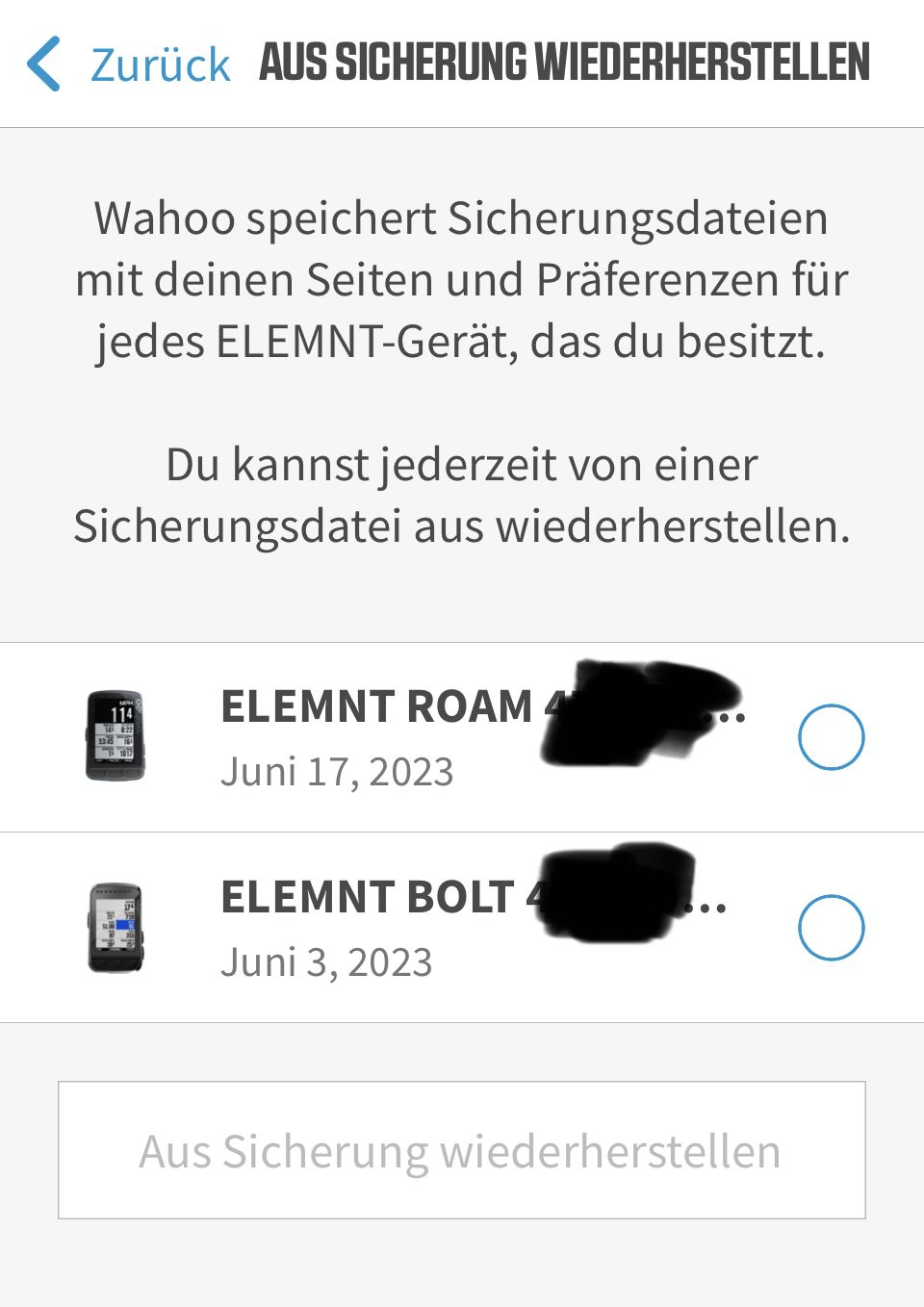
Task: Select the ELEMNT ROAM backup radio button
Action: coord(831,737)
